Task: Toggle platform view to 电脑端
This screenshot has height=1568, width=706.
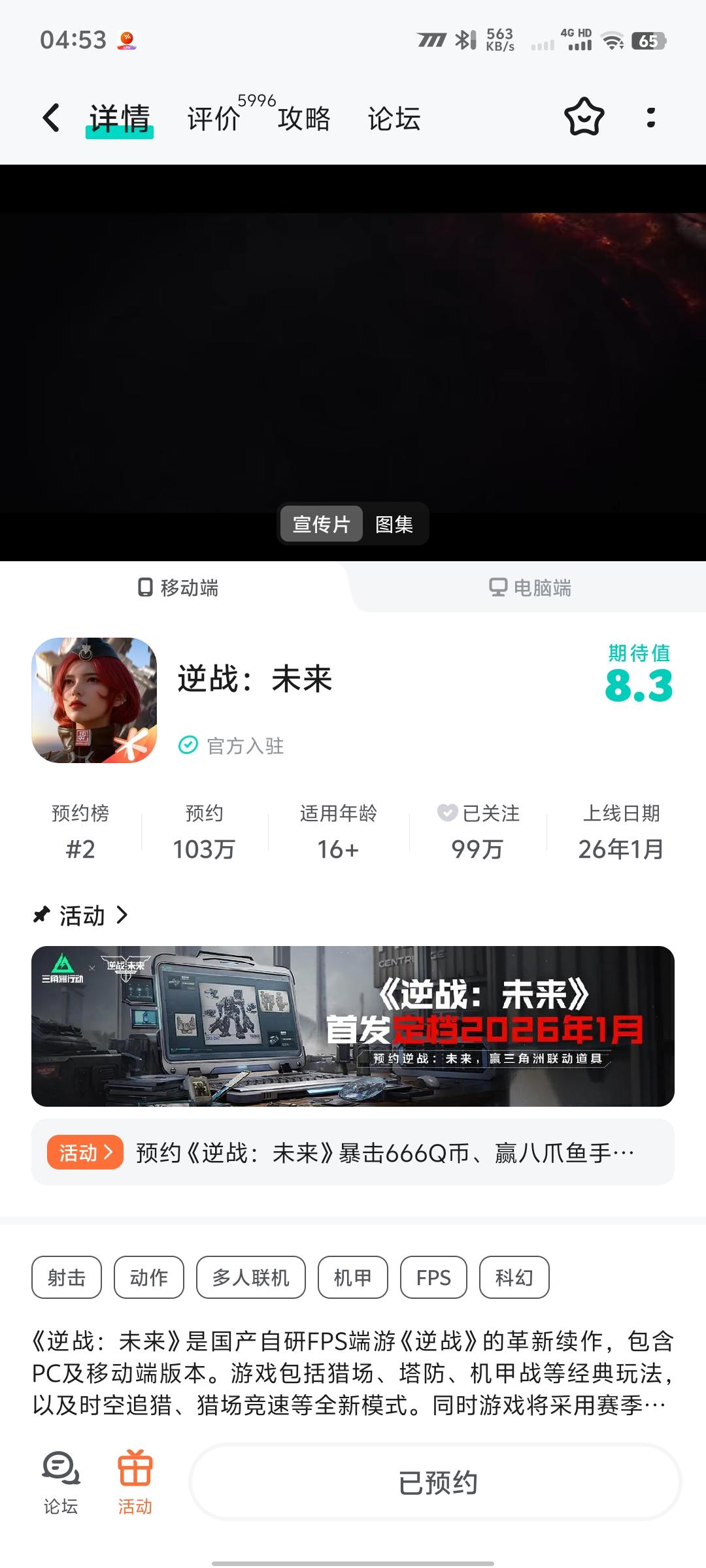Action: [529, 588]
